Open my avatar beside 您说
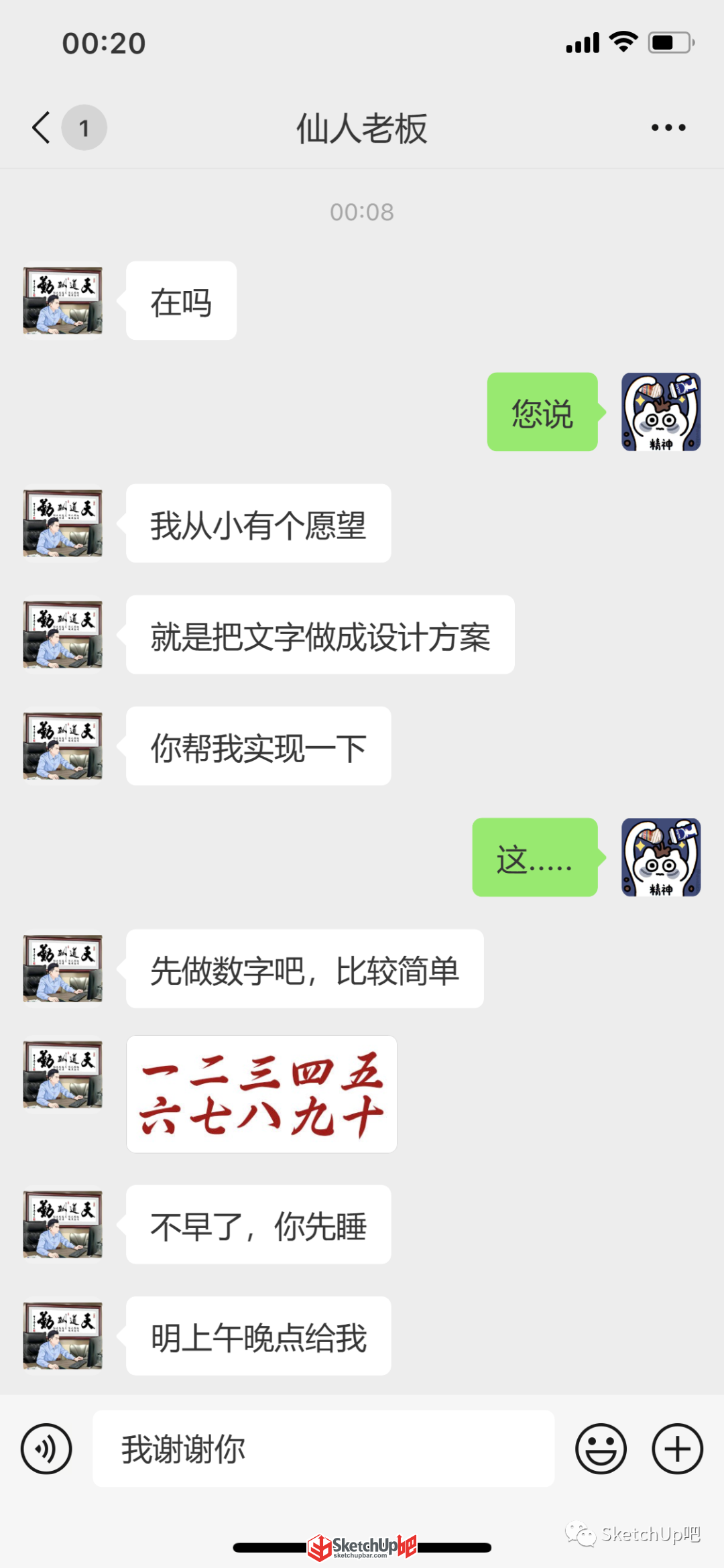Screen dimensions: 724x1568 [x=661, y=412]
